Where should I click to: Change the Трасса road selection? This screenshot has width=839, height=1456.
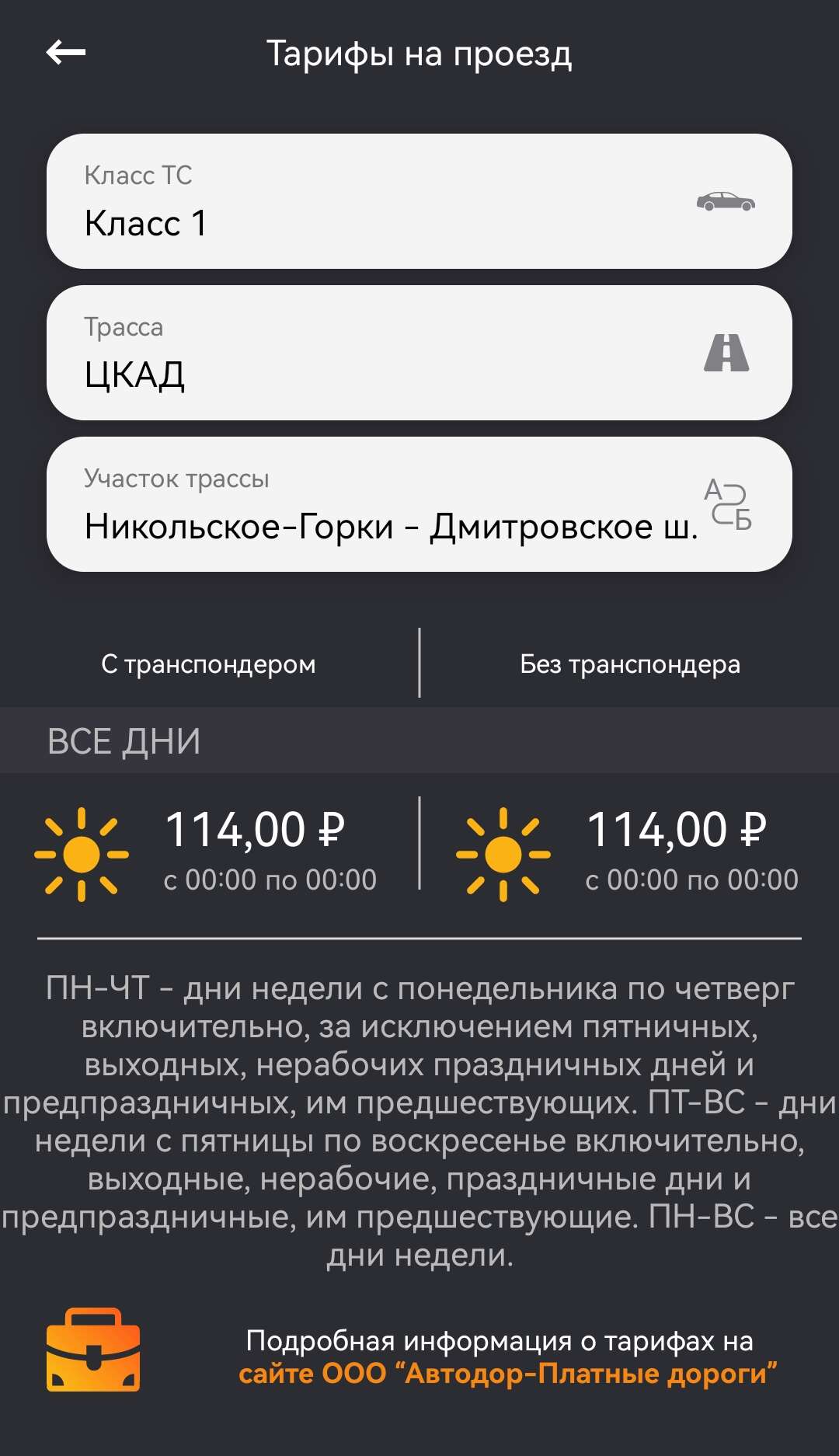point(419,353)
